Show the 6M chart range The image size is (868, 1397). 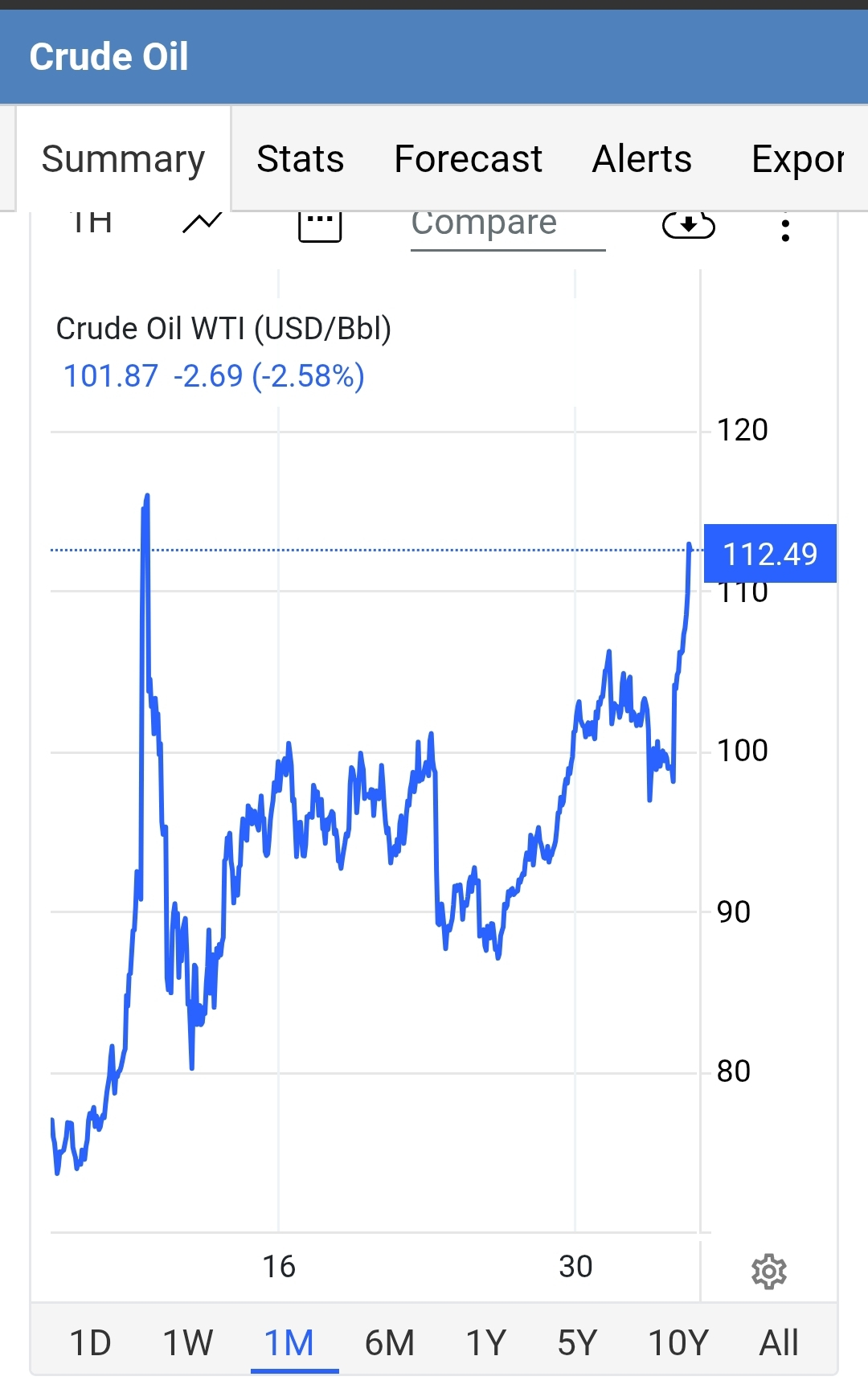[x=390, y=1342]
